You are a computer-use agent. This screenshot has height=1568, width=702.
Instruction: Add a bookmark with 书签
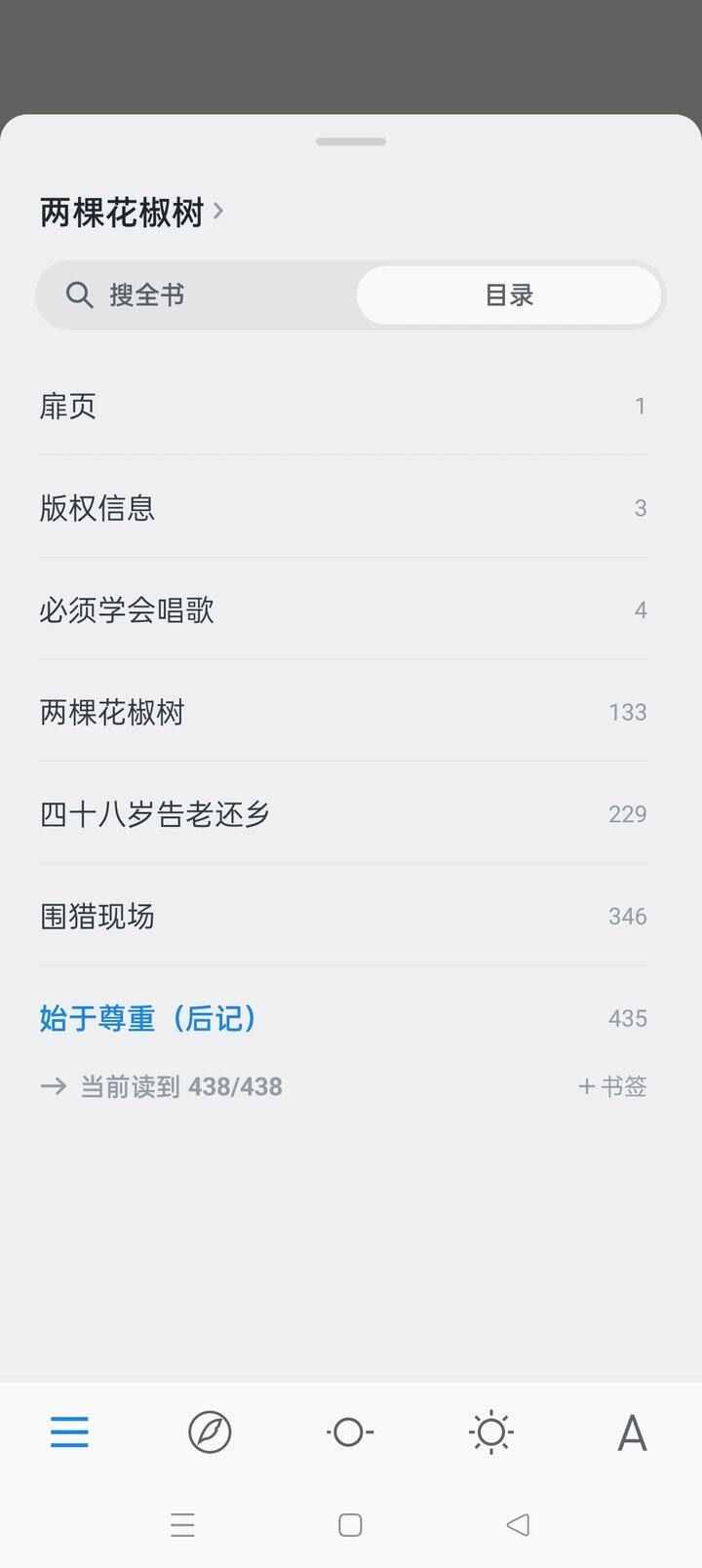tap(612, 1086)
